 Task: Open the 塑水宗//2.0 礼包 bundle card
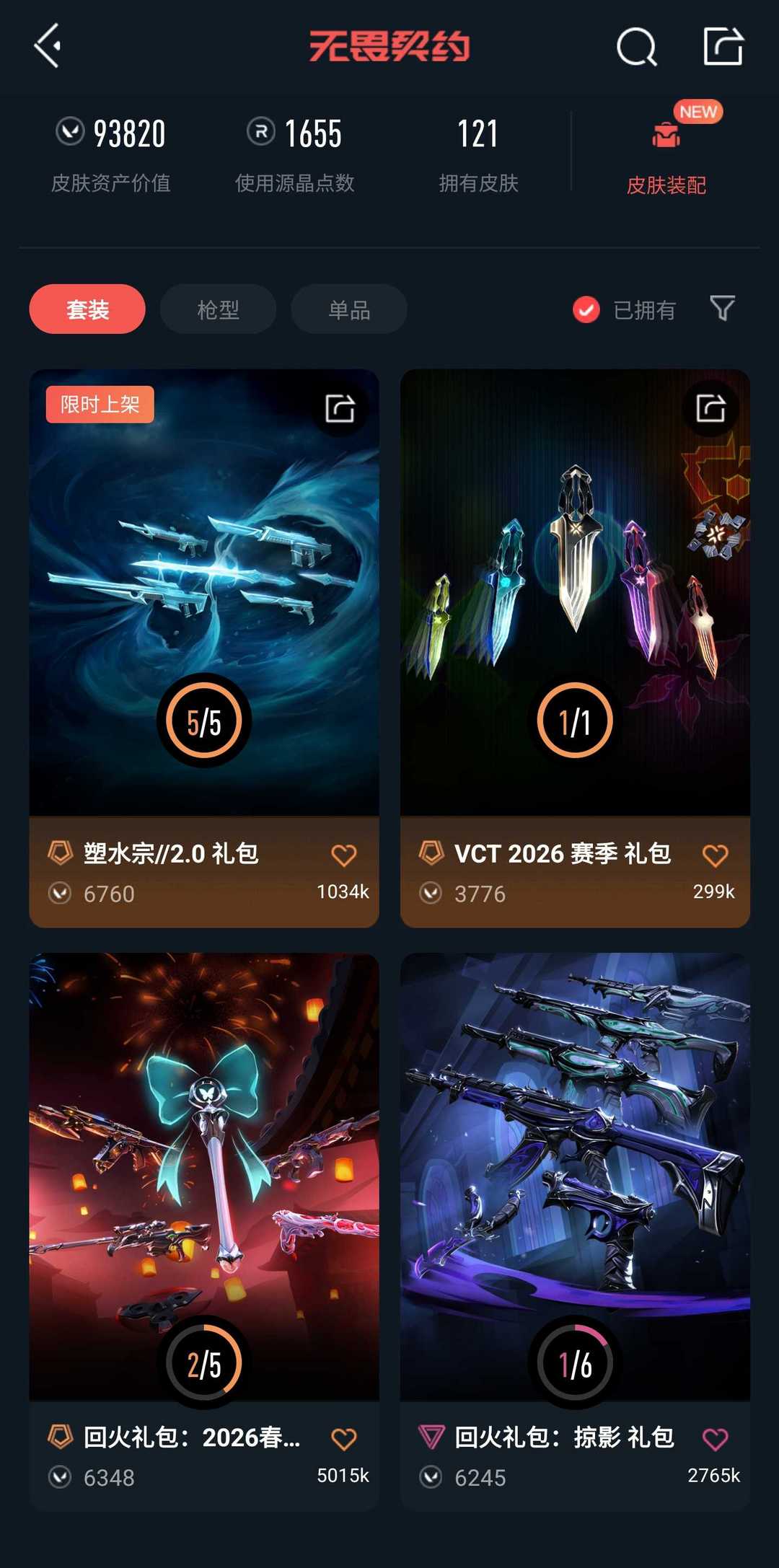click(x=204, y=648)
